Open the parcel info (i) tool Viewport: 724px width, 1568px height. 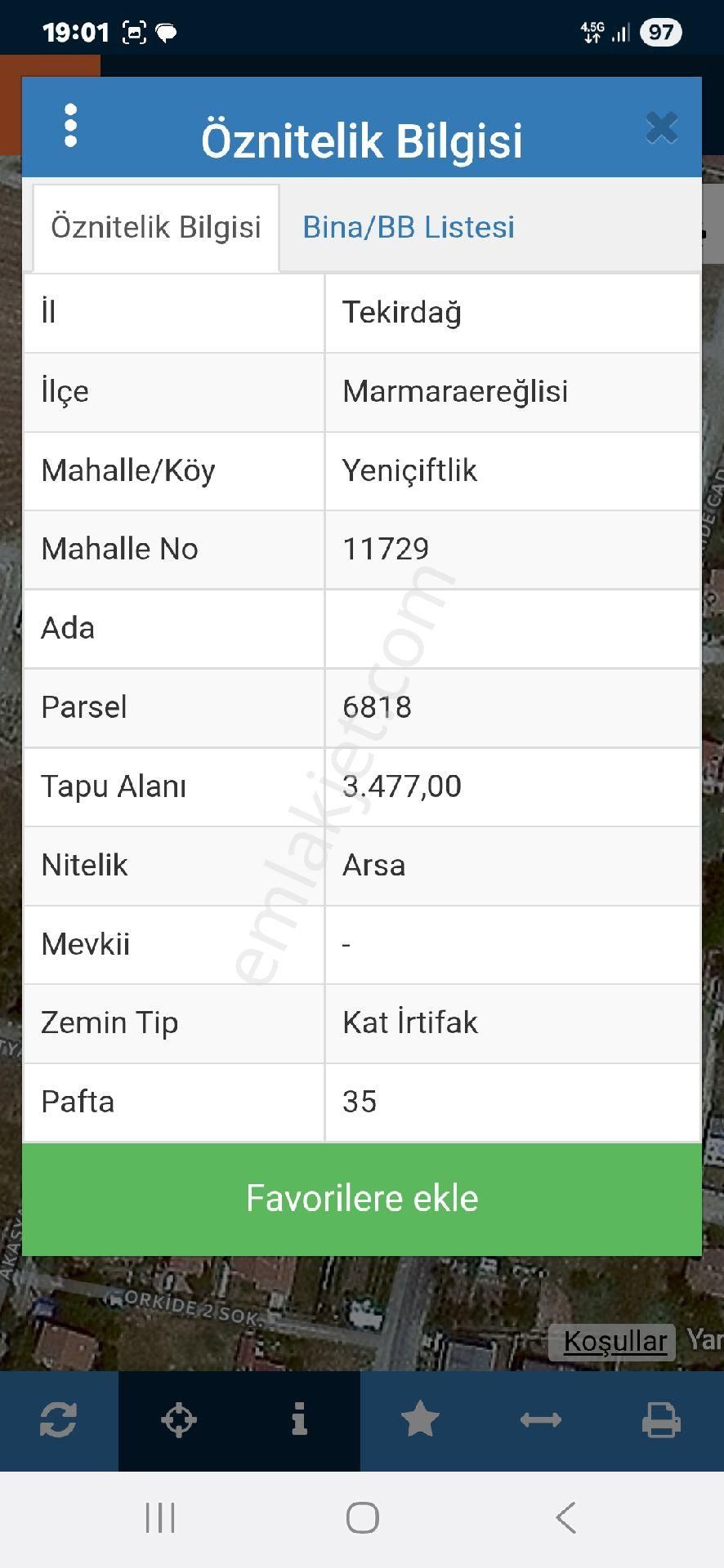tap(300, 1421)
